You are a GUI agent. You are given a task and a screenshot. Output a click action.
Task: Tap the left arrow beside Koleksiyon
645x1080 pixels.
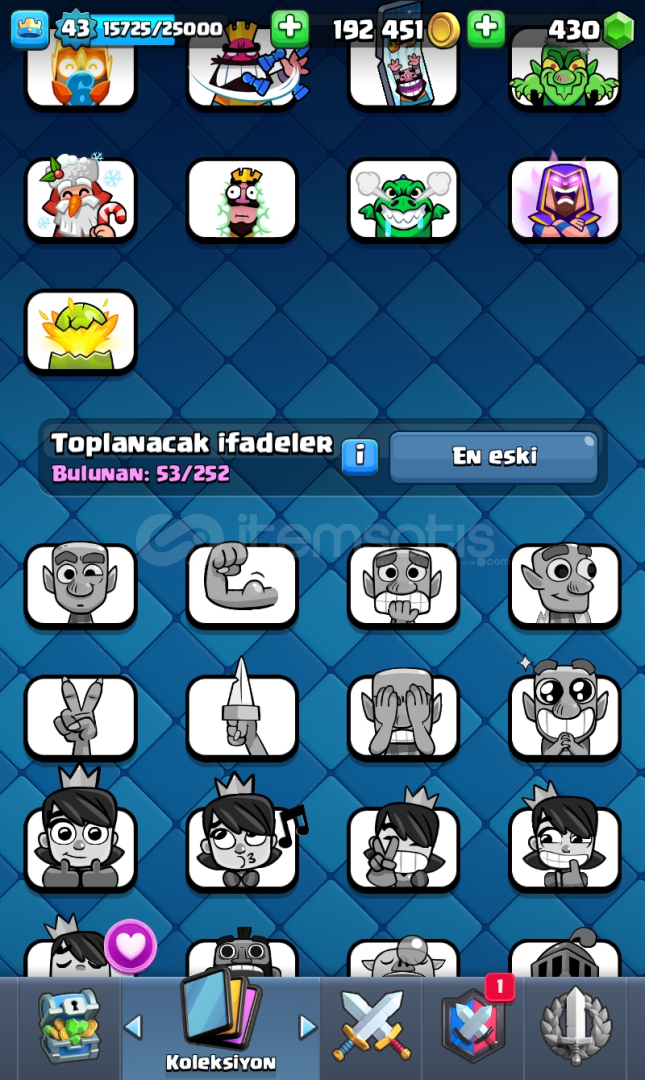click(134, 1027)
